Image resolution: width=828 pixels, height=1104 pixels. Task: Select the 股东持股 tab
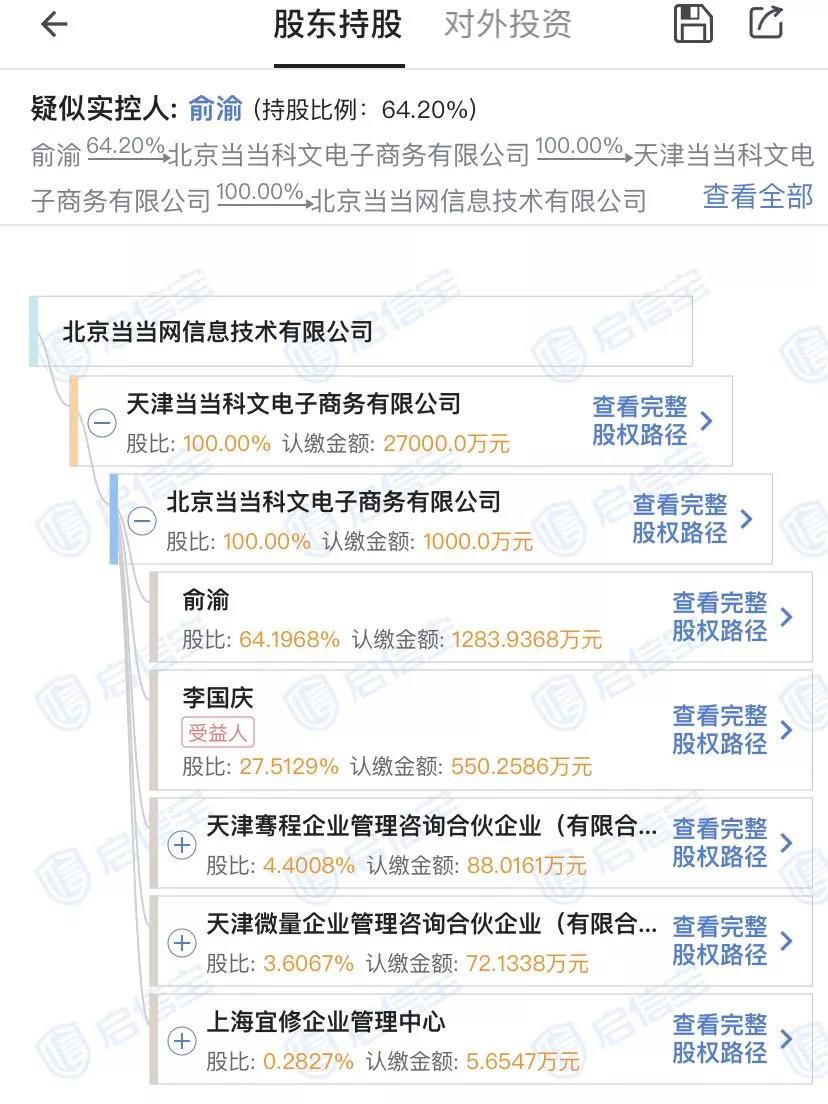[338, 25]
